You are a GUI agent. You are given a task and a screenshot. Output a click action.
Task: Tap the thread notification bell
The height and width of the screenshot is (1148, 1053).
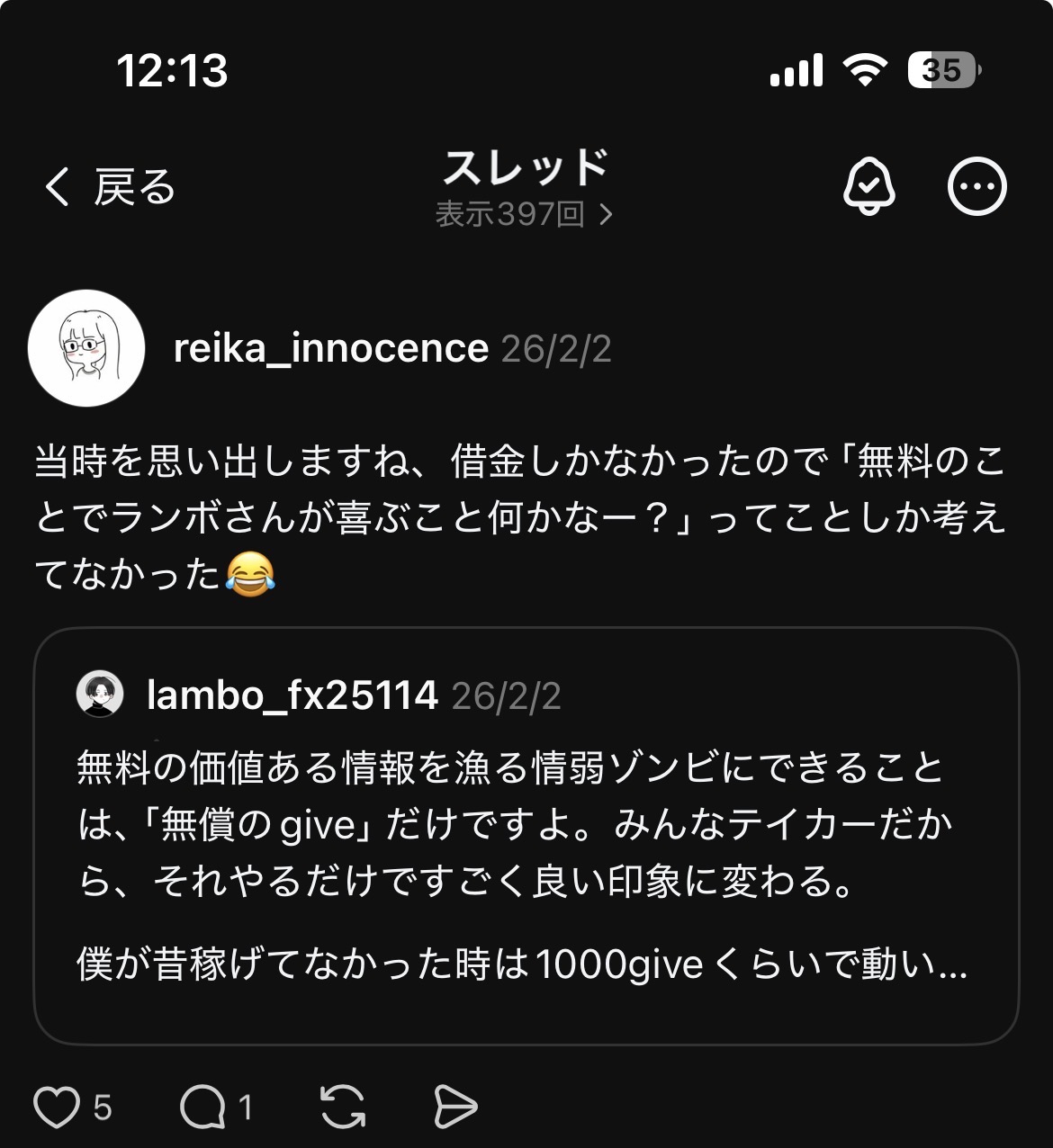868,186
